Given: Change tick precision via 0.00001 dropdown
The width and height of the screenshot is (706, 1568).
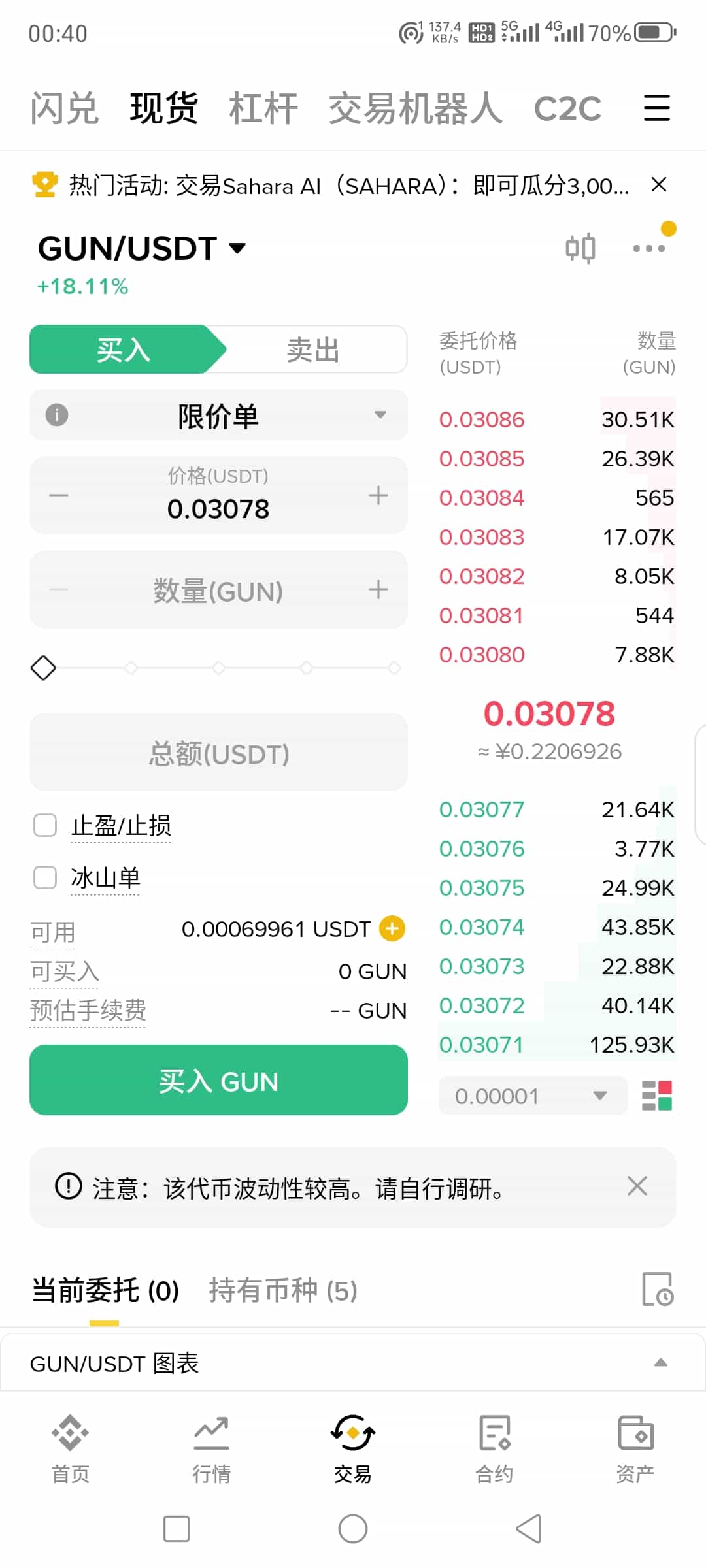Looking at the screenshot, I should click(531, 1096).
